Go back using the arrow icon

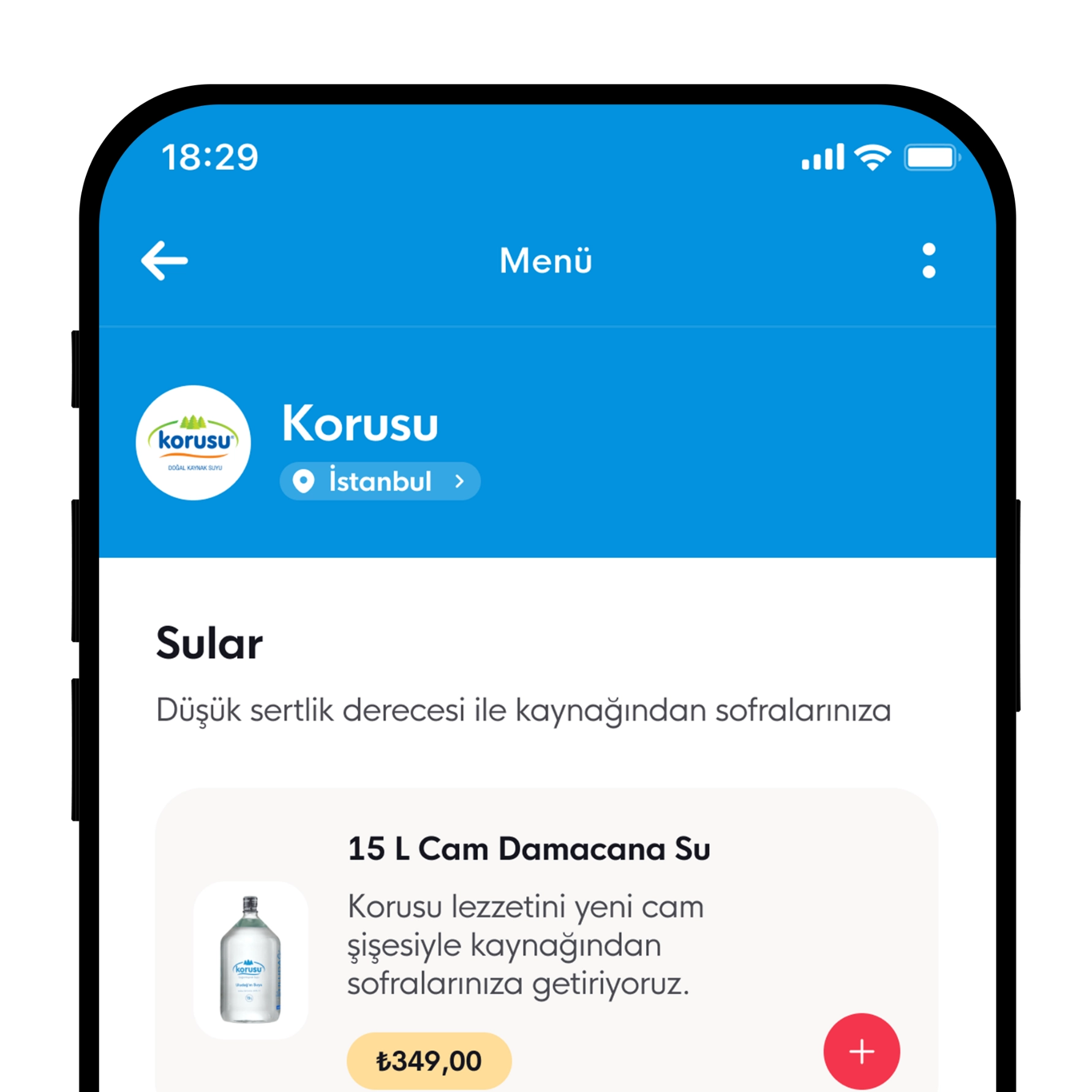pos(164,261)
